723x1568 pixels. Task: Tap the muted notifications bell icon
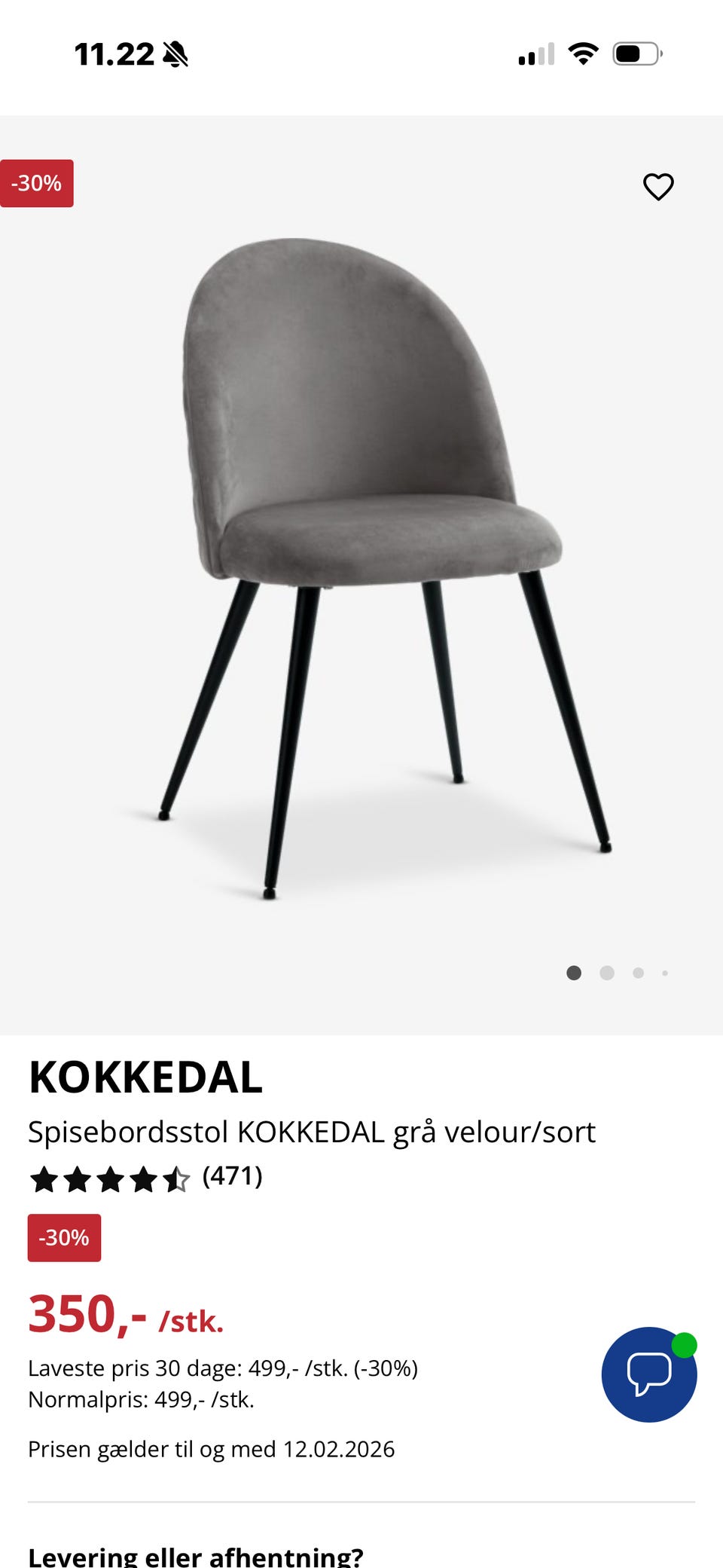(x=174, y=53)
